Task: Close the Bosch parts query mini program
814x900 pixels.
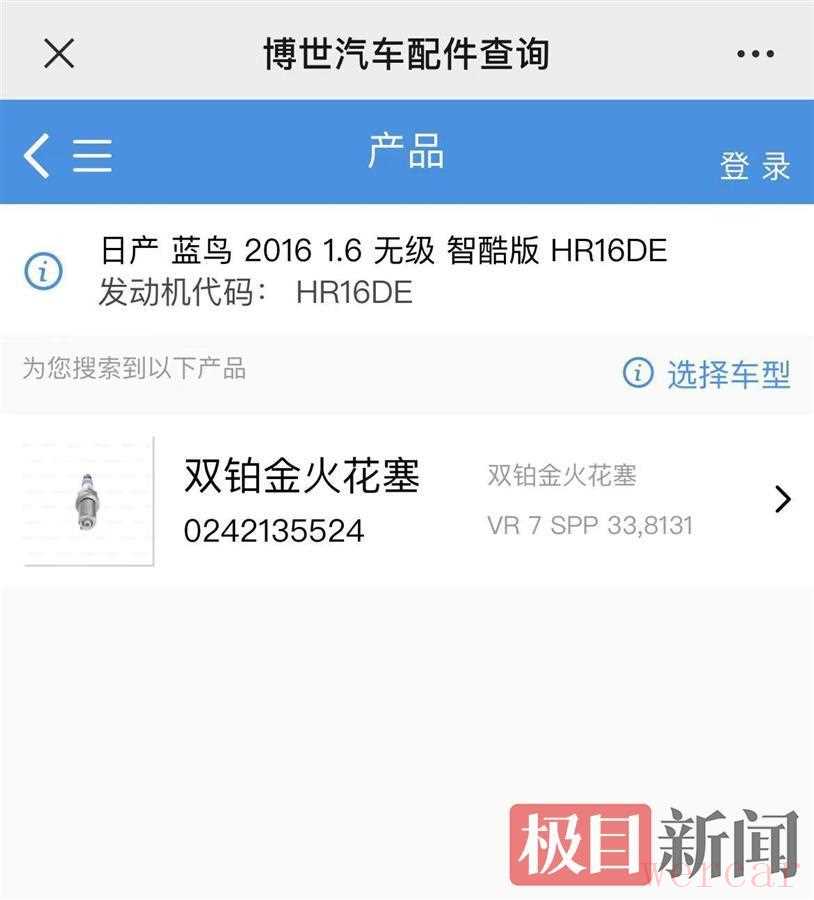Action: 59,53
